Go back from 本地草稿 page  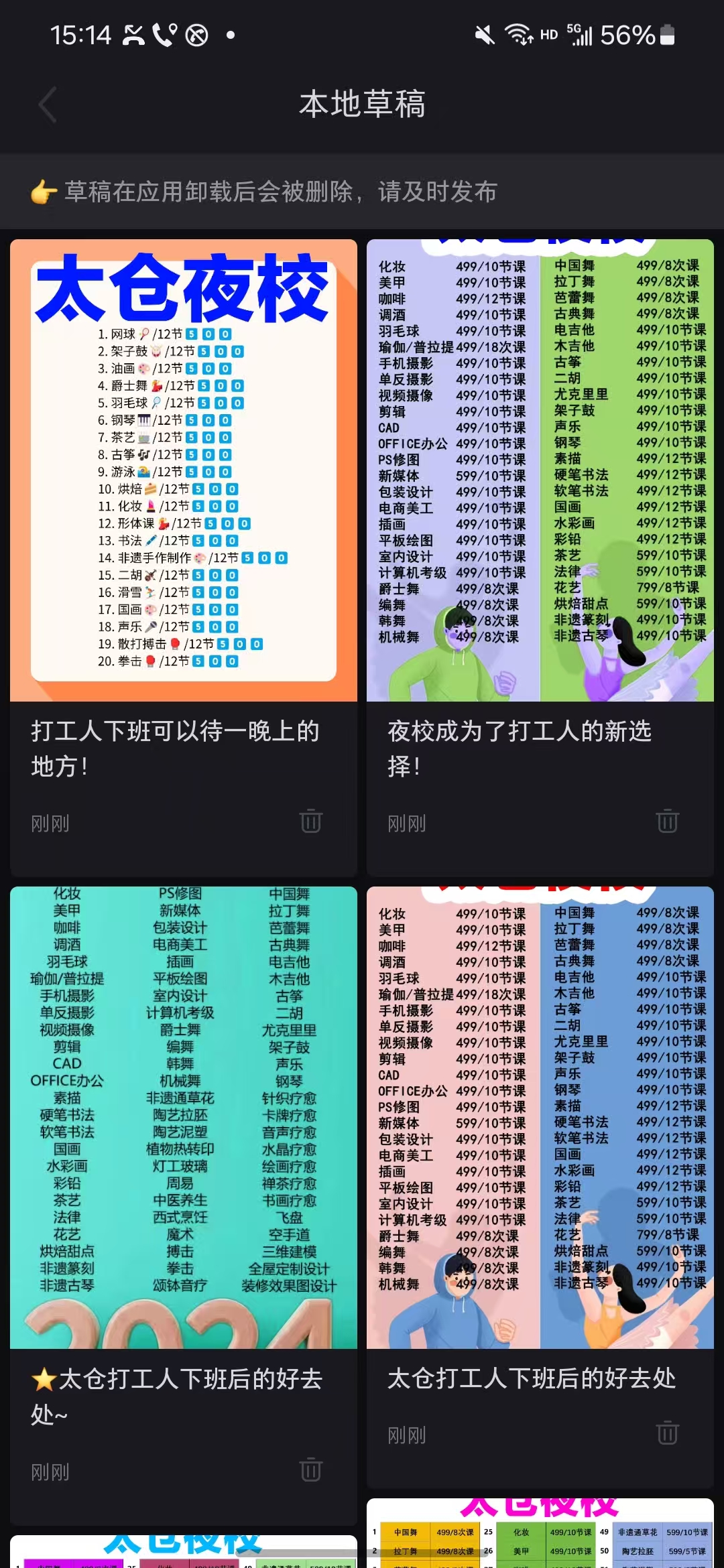coord(47,105)
